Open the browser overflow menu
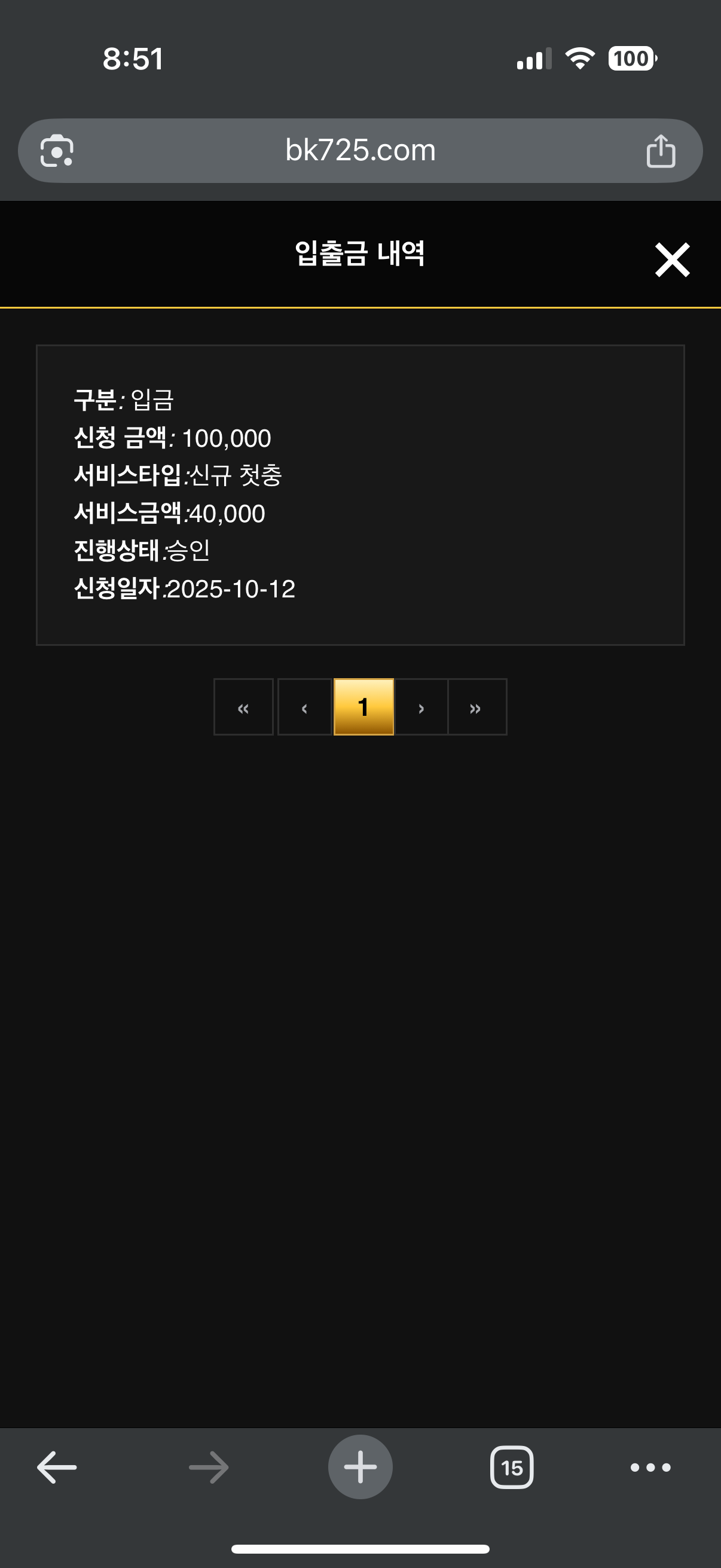This screenshot has height=1568, width=721. (x=650, y=1468)
